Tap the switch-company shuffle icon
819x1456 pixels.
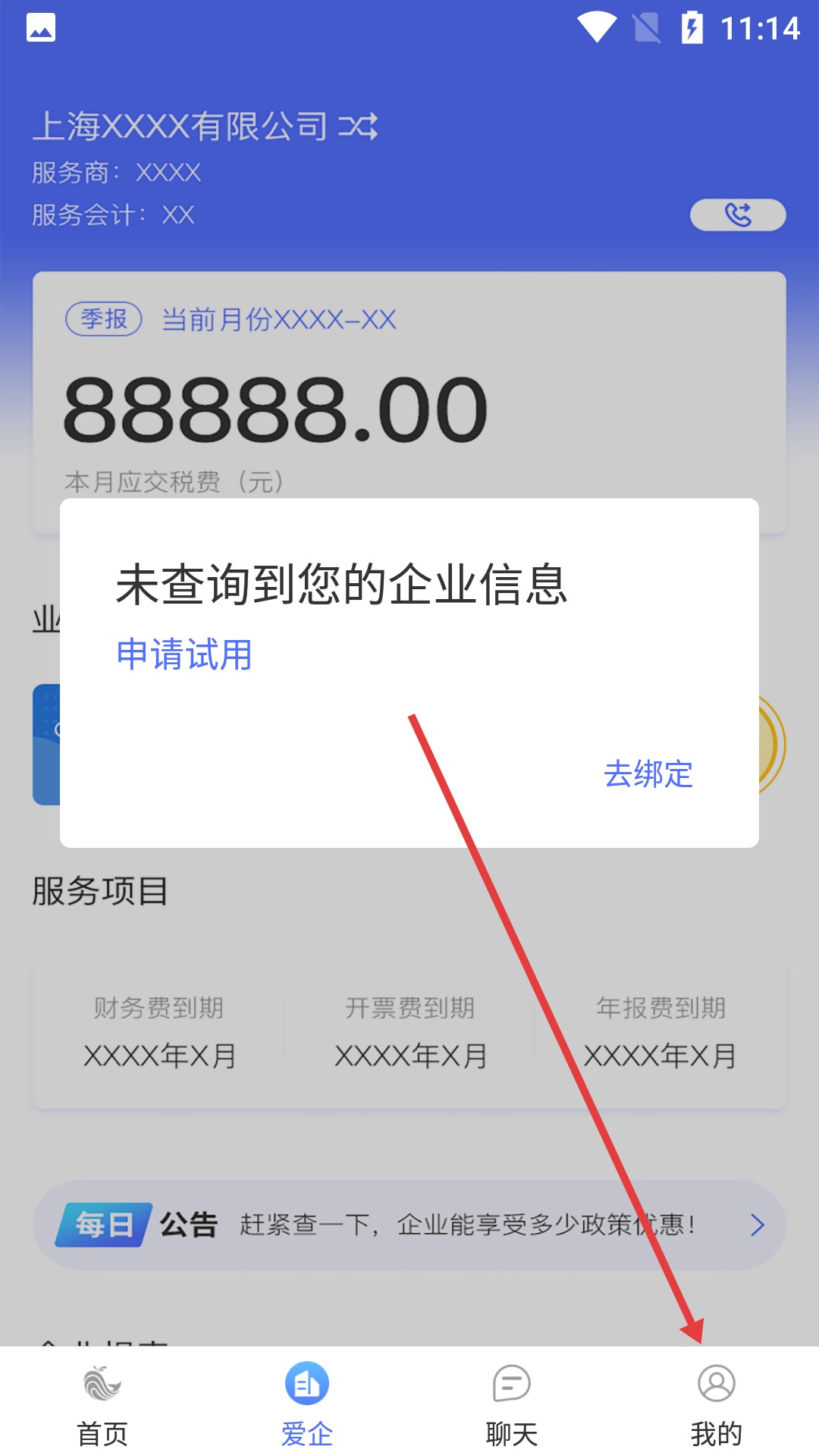358,127
